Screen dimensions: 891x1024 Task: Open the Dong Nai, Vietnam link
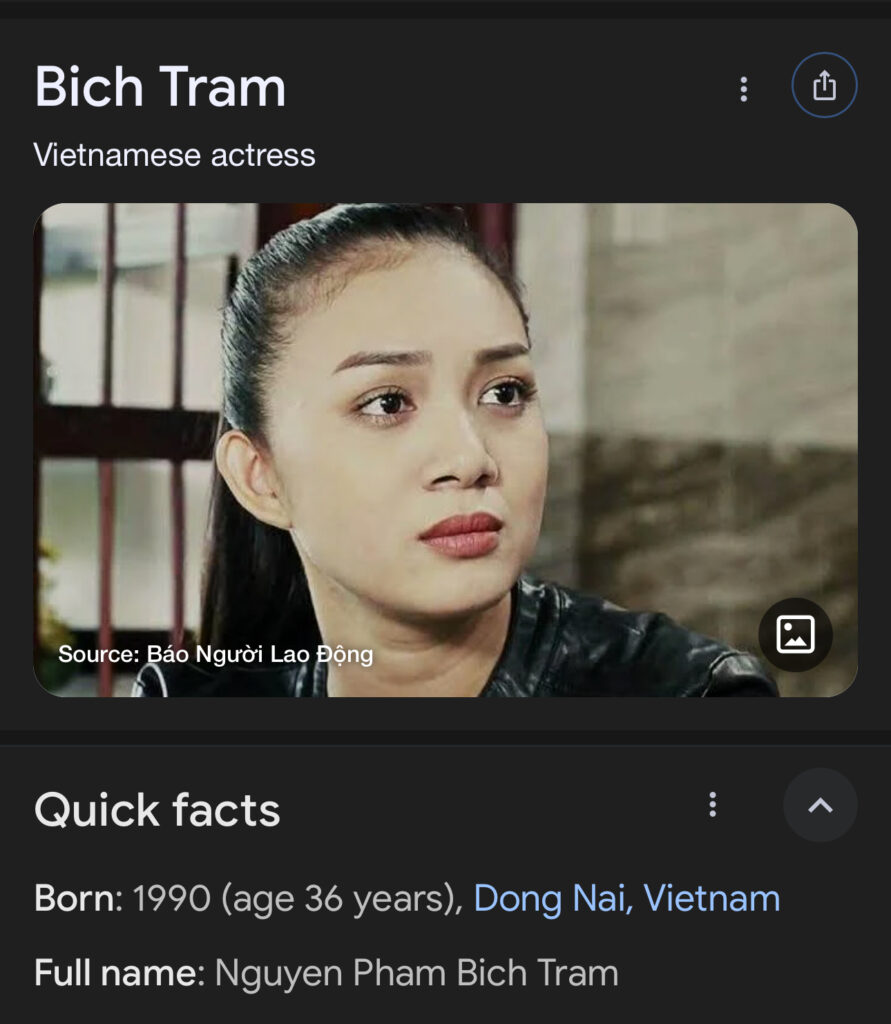click(x=626, y=898)
